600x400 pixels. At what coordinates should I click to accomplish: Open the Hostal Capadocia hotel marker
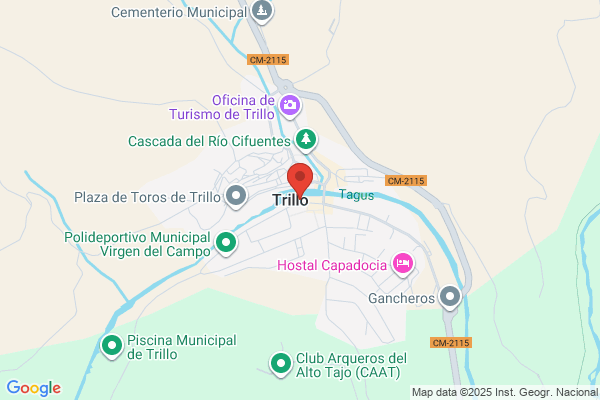[x=403, y=264]
